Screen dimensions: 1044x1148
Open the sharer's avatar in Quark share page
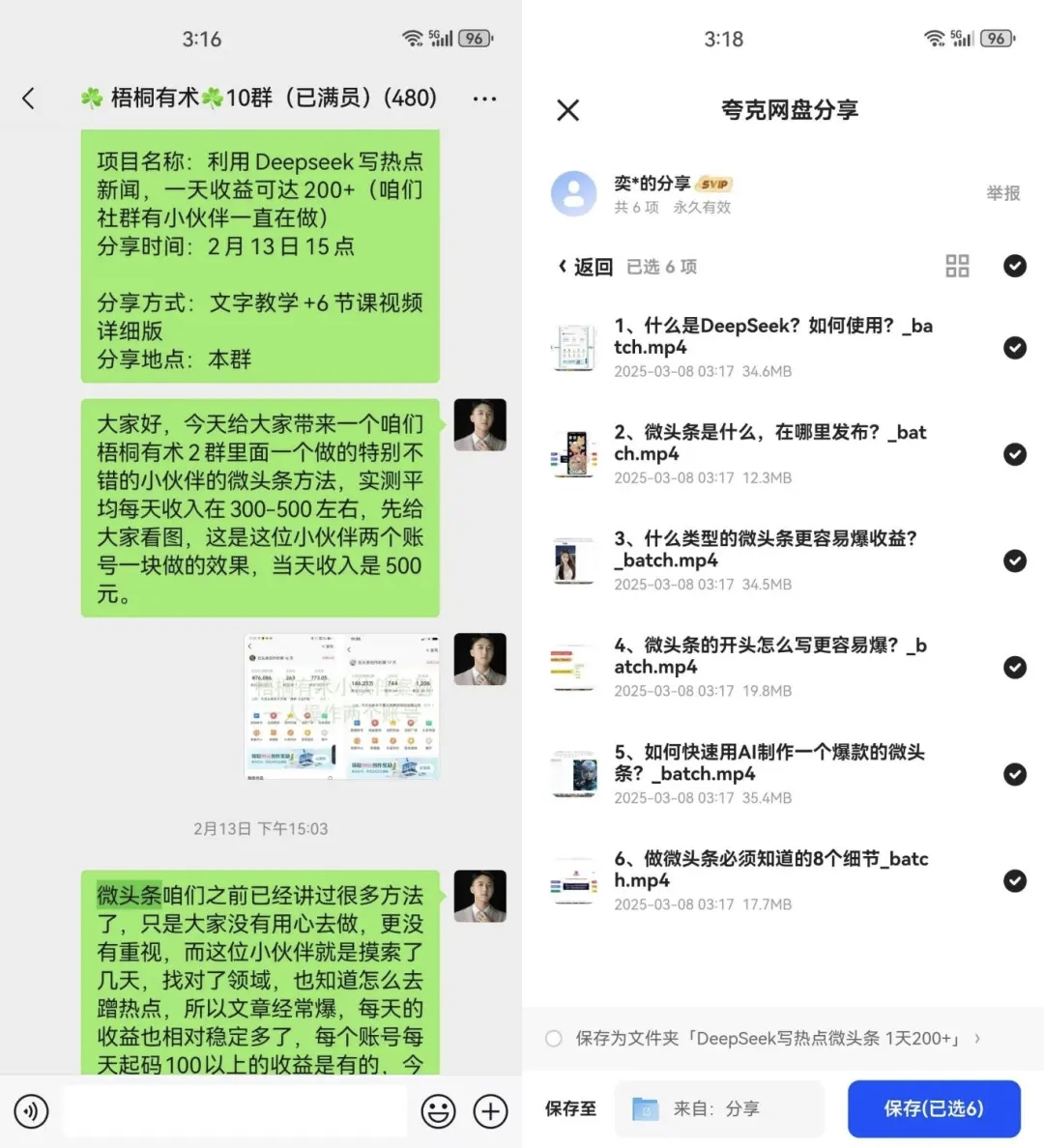tap(574, 193)
